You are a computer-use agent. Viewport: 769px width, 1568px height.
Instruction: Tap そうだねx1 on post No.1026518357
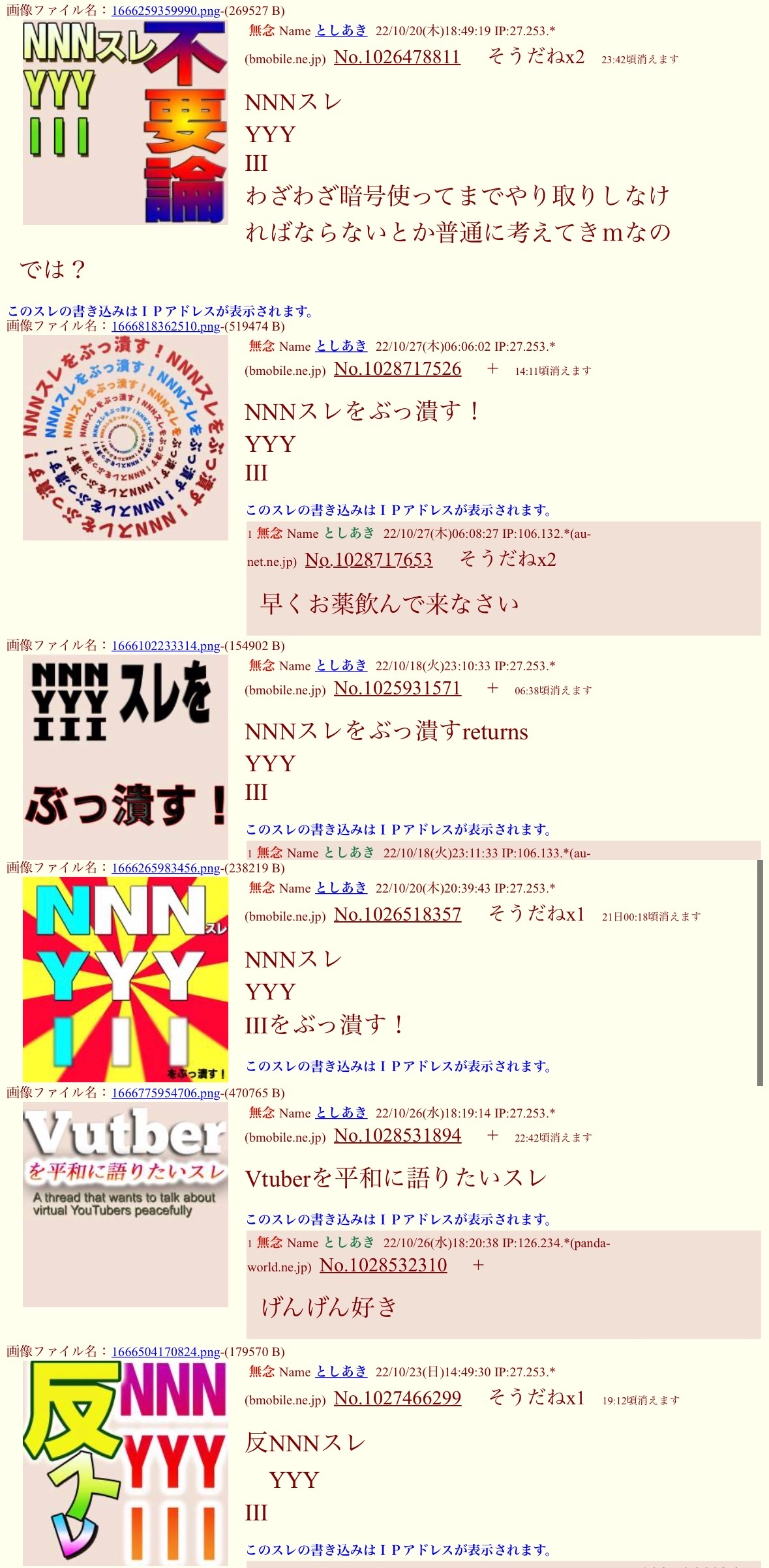point(535,914)
